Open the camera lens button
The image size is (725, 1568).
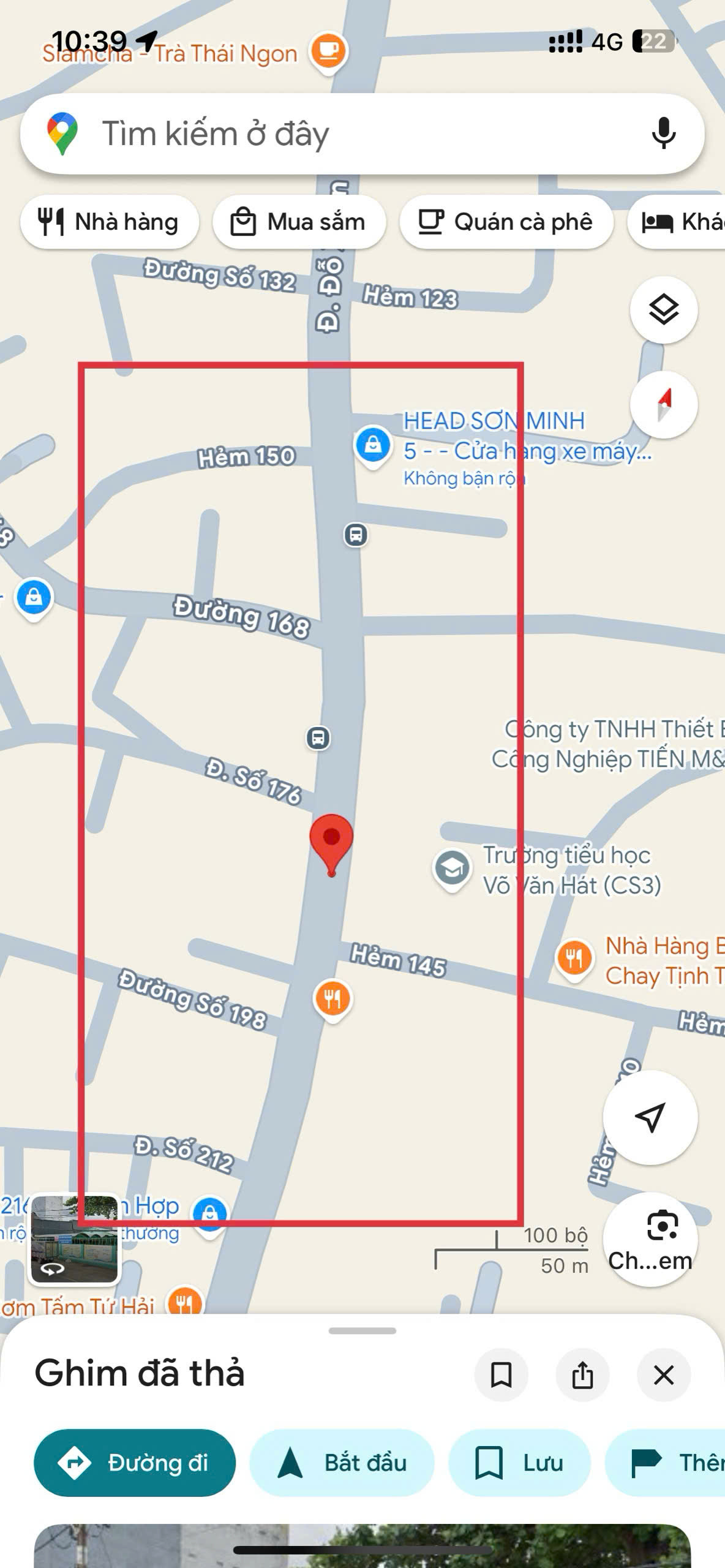650,1237
